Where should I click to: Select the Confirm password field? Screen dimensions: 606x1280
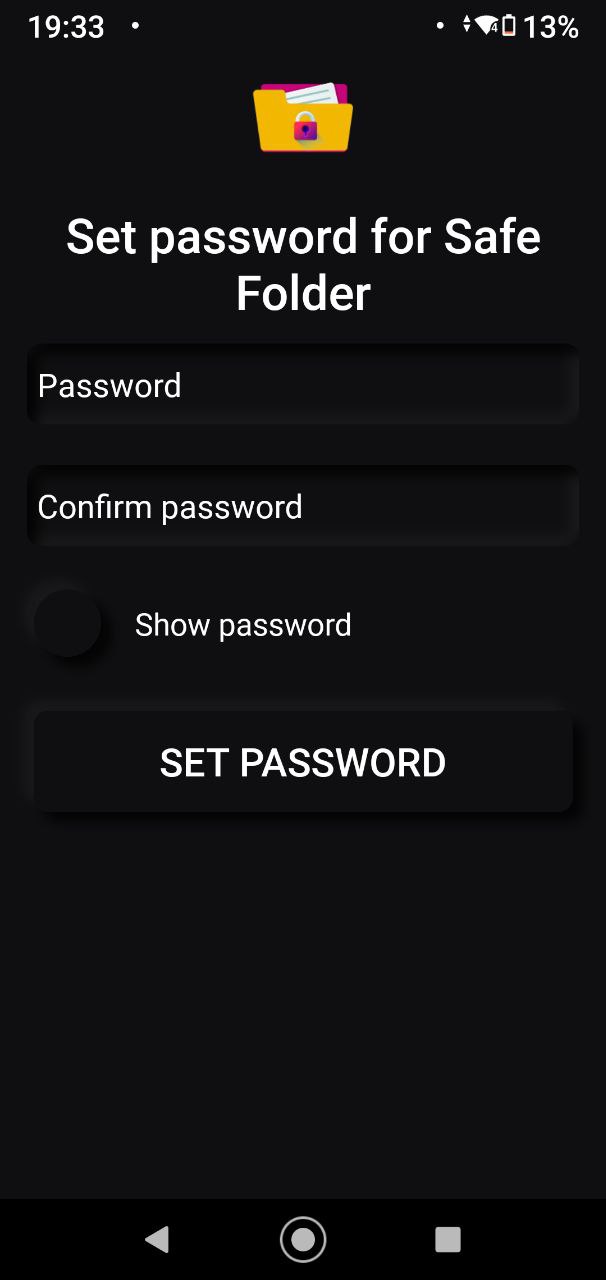click(x=303, y=506)
